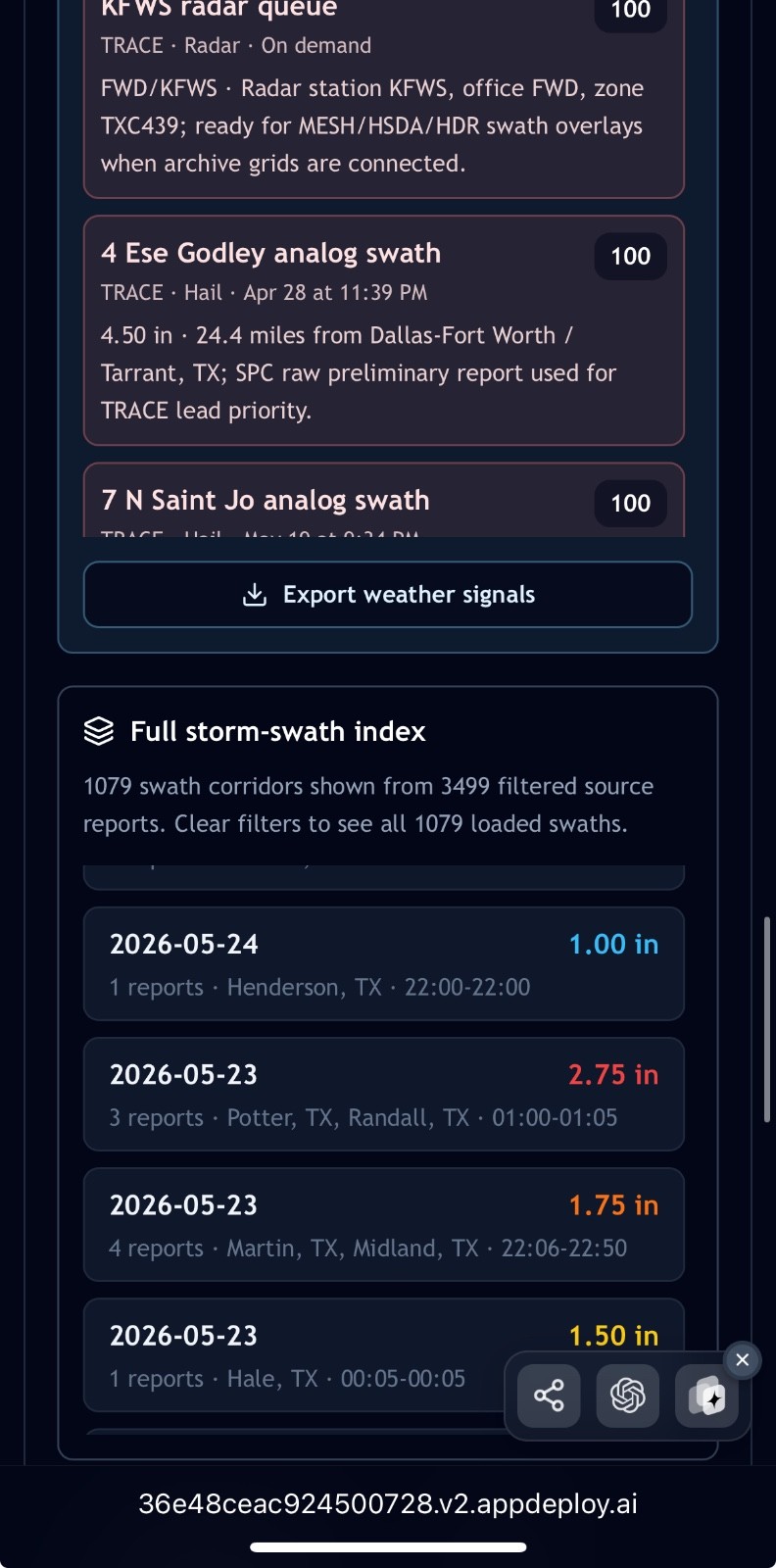Open the 4 Ese Godley analog swath card
Viewport: 776px width, 1568px height.
pos(384,330)
